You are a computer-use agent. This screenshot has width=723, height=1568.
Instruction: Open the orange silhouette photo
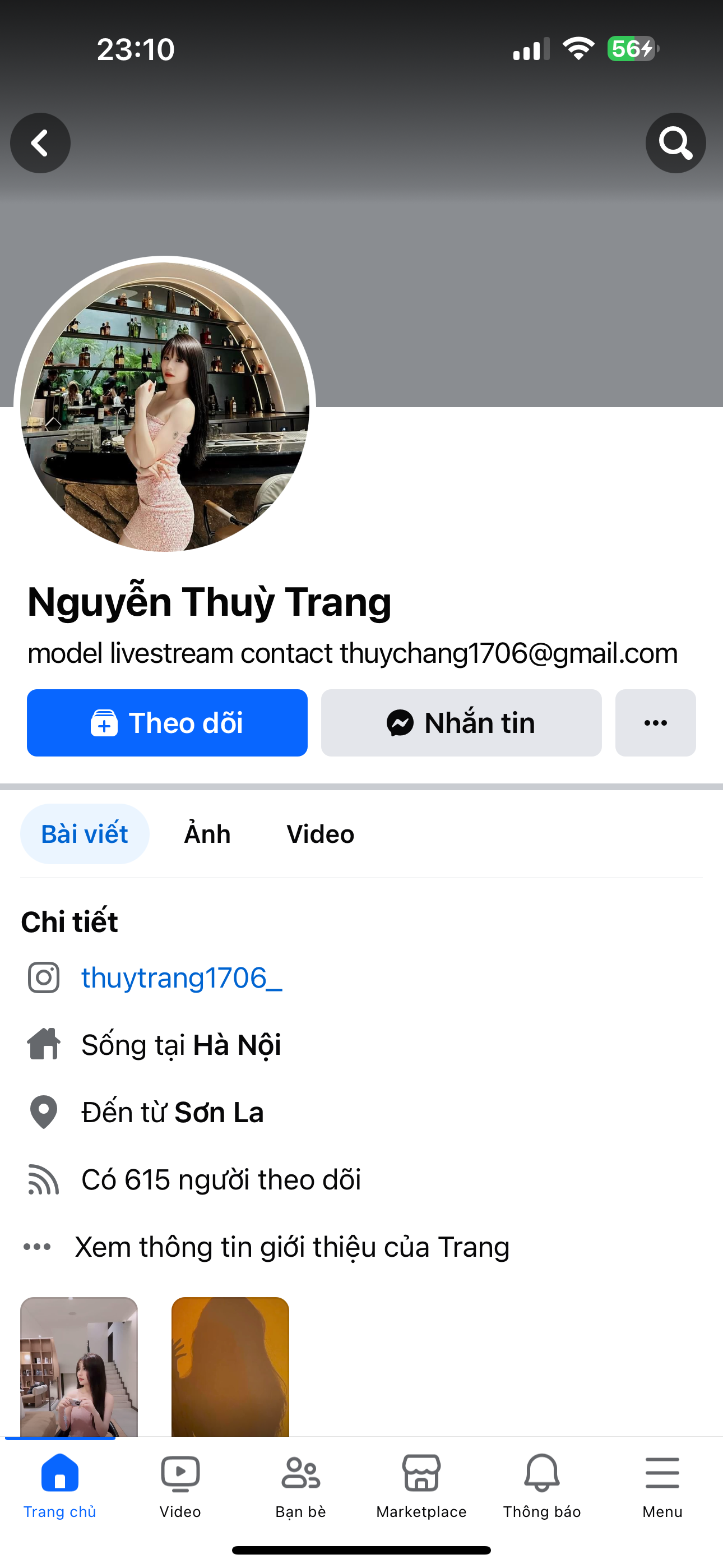(x=230, y=1366)
